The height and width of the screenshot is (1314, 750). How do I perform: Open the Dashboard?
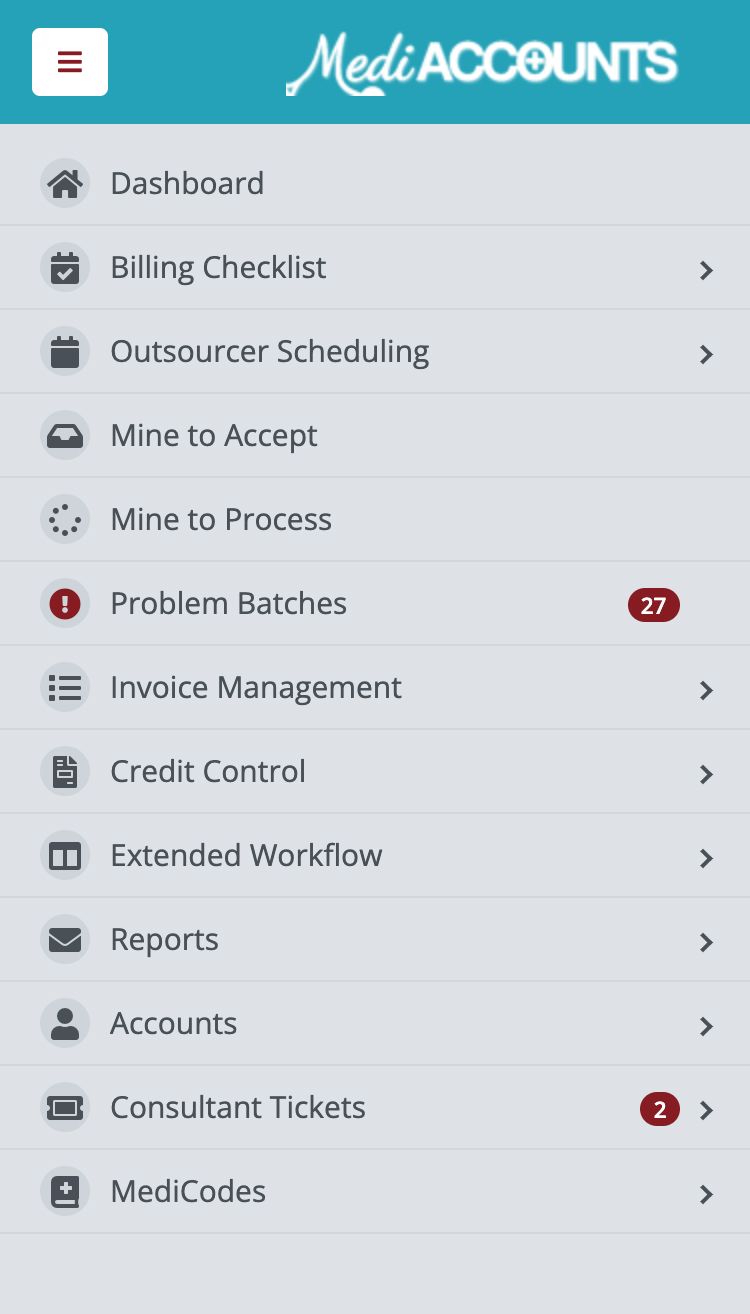click(x=187, y=184)
